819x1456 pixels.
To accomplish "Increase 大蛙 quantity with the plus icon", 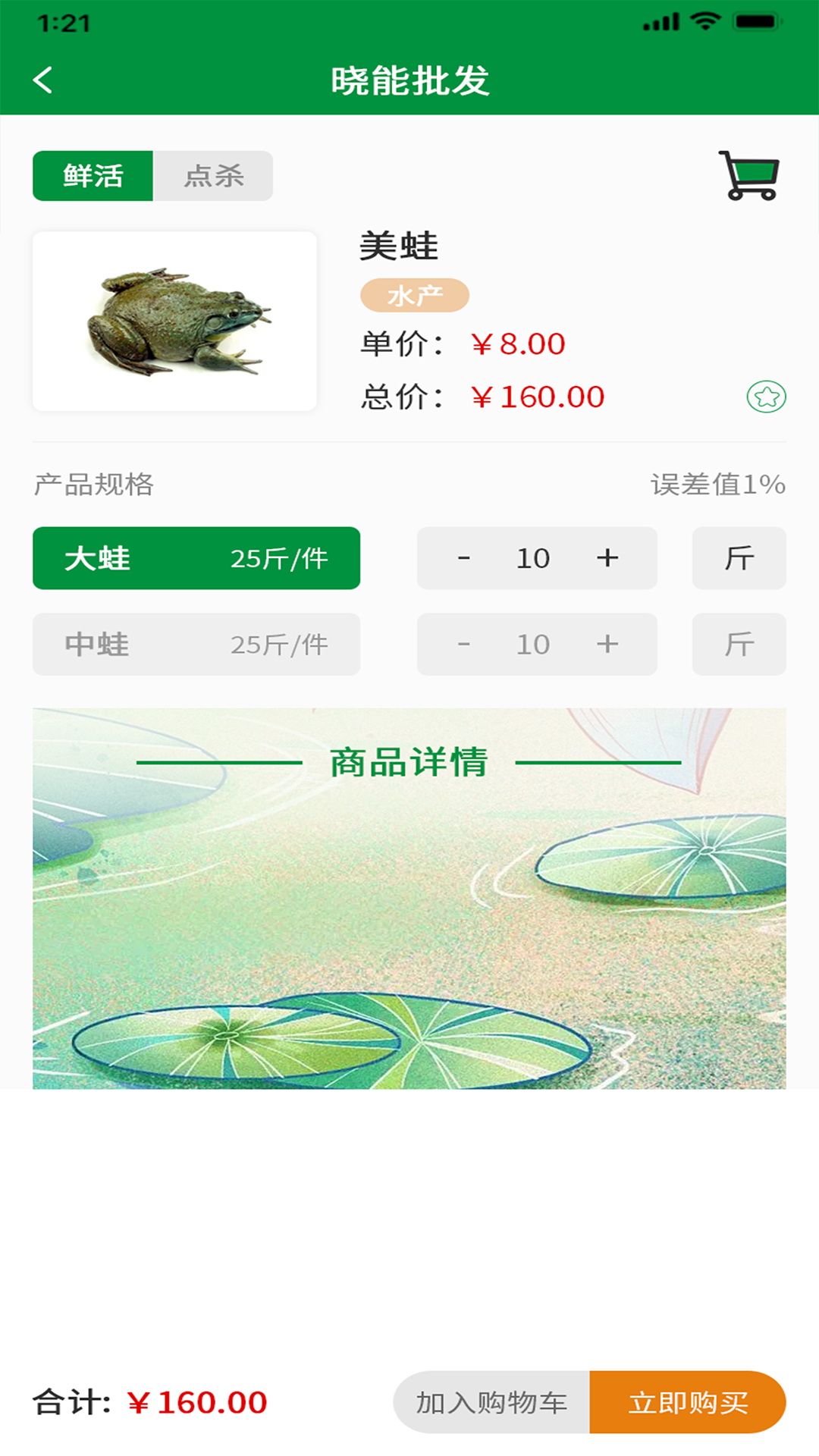I will [607, 558].
